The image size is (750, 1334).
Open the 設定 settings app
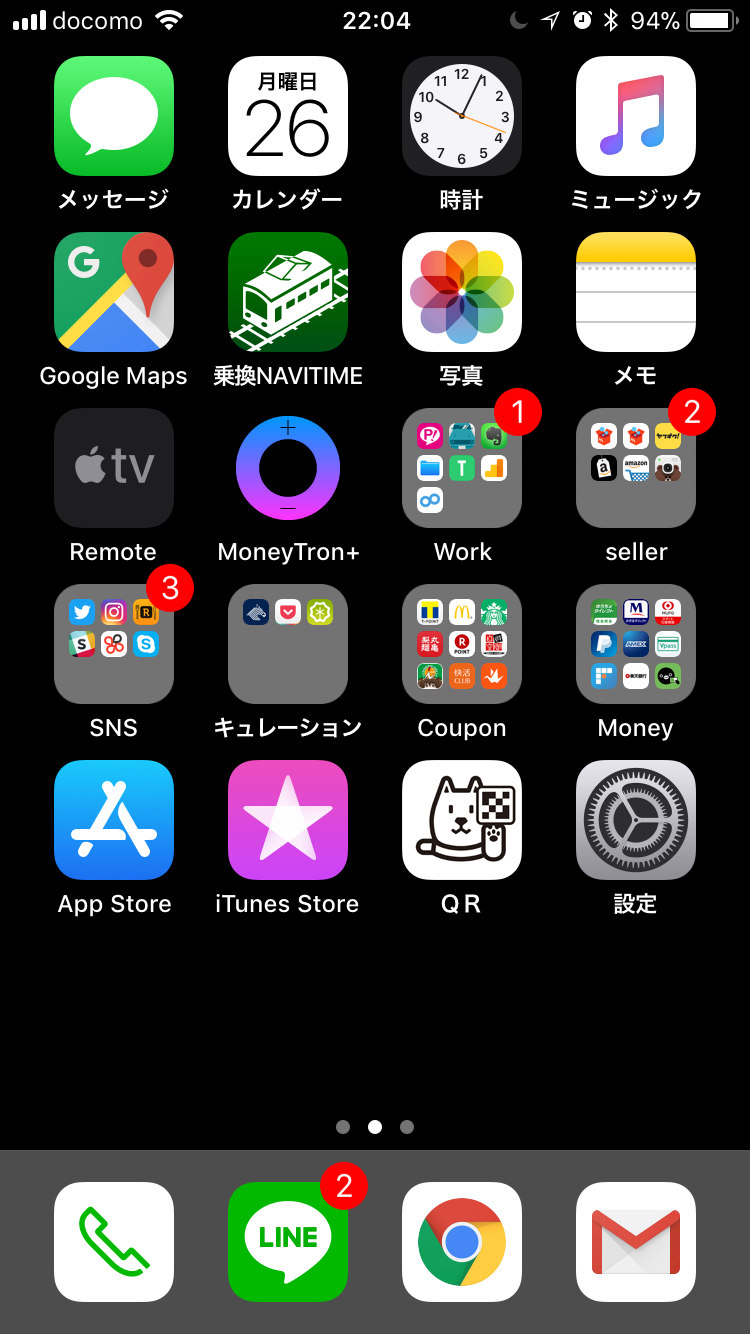[636, 820]
